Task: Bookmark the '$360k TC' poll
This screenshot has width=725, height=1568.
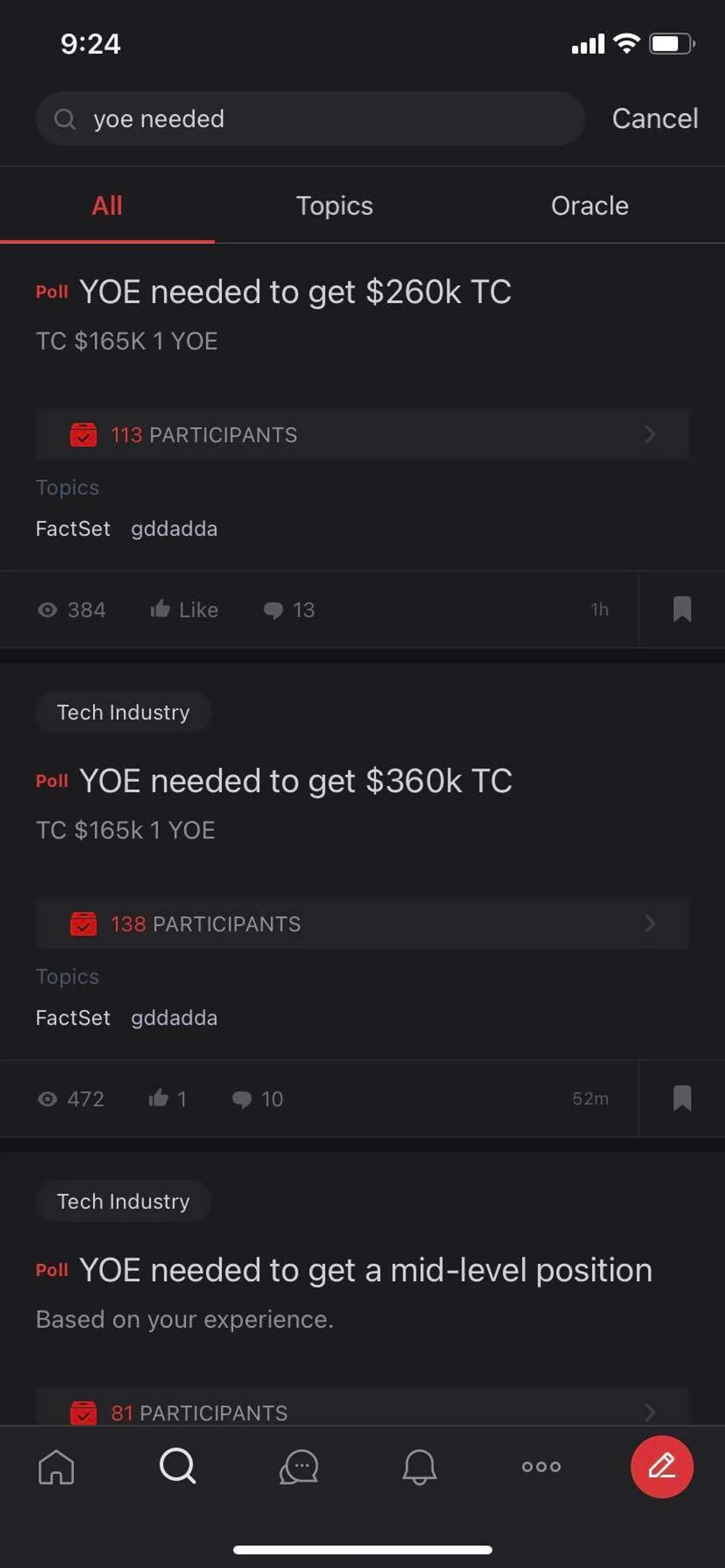Action: [x=681, y=1099]
